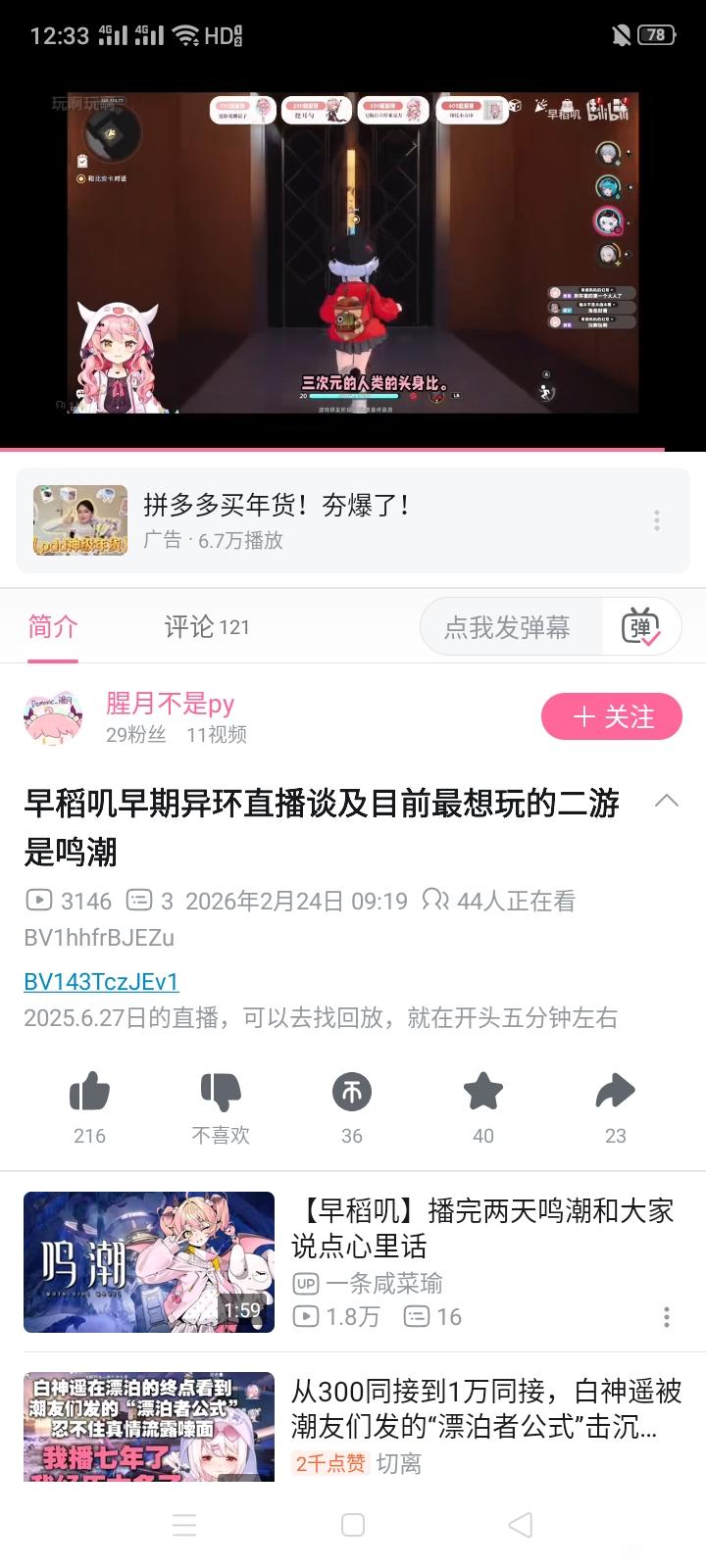Follow uploader with the 关注 button
706x1568 pixels.
coord(612,717)
